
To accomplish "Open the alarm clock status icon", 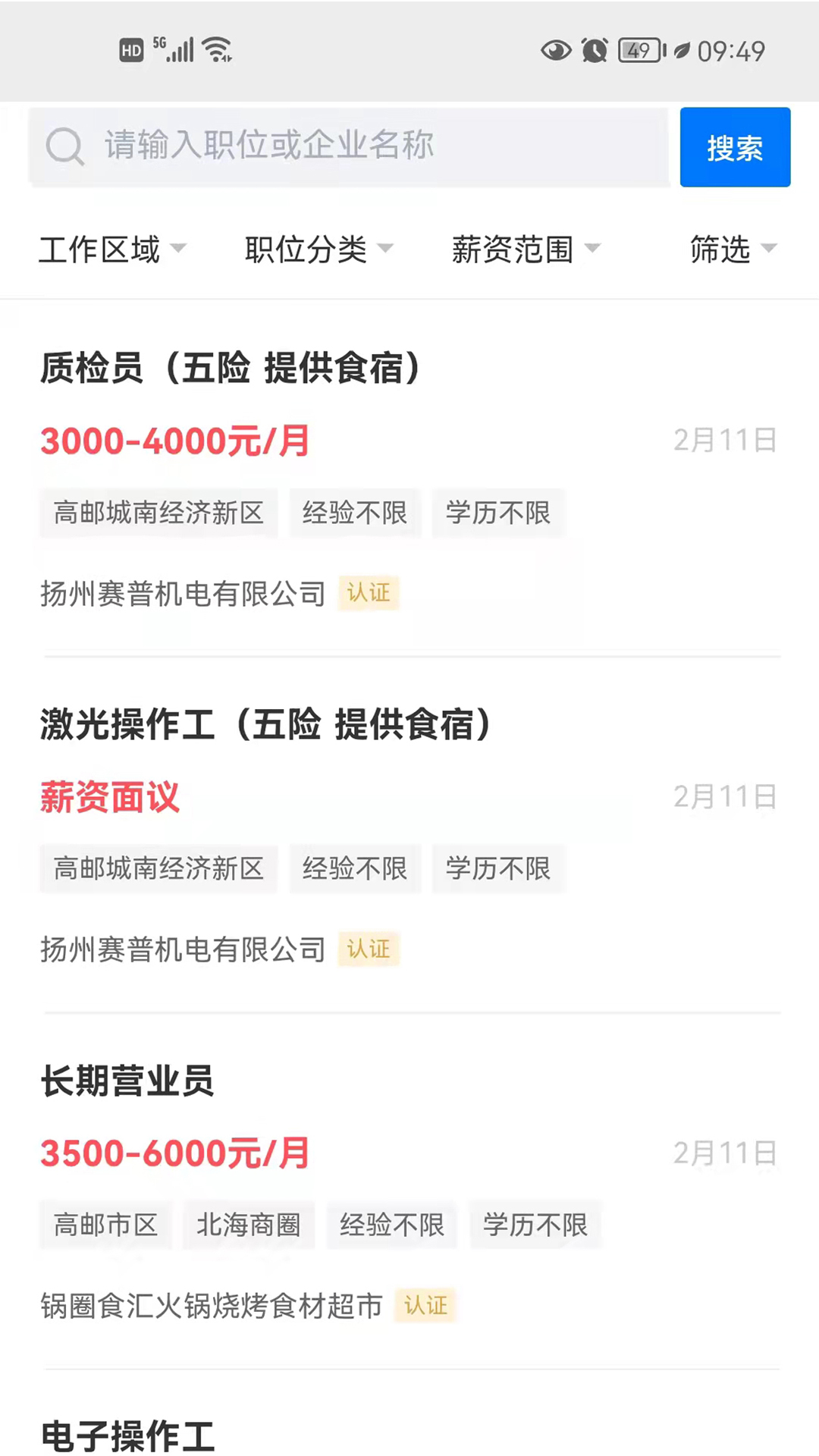I will tap(595, 50).
